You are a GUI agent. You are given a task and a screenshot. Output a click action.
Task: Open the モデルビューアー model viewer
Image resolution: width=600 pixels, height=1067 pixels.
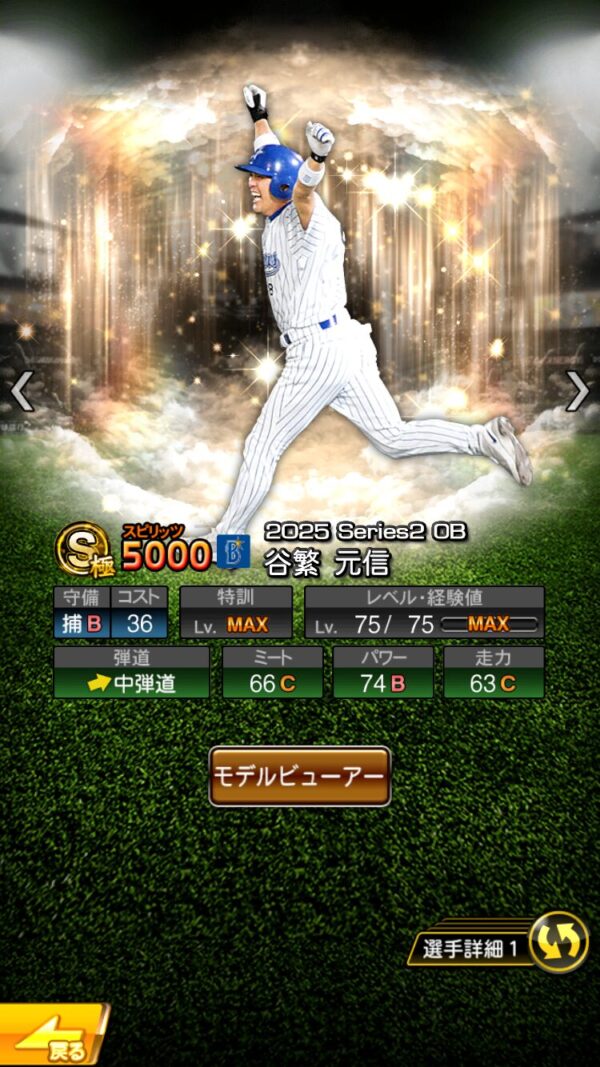point(299,776)
